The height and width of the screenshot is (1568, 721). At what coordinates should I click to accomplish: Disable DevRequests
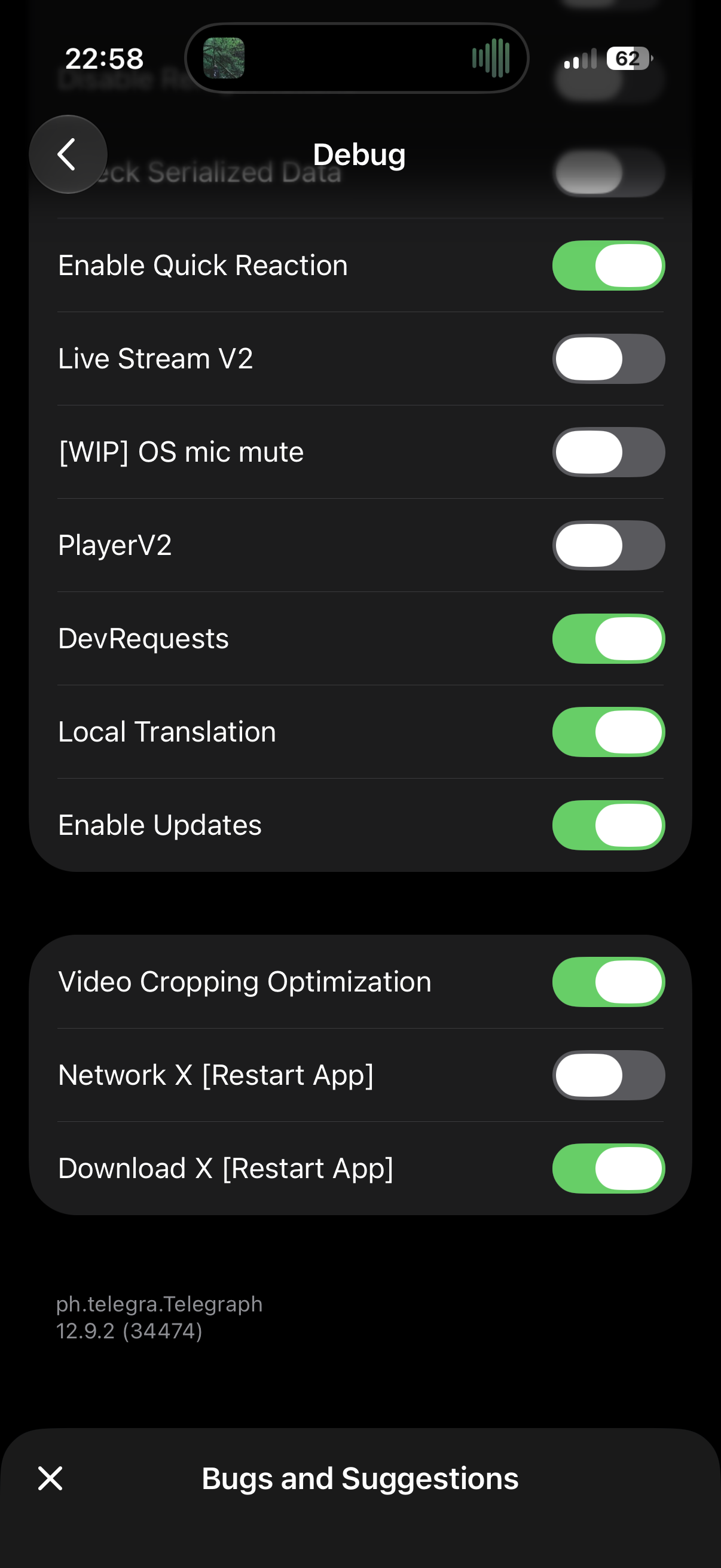point(609,638)
